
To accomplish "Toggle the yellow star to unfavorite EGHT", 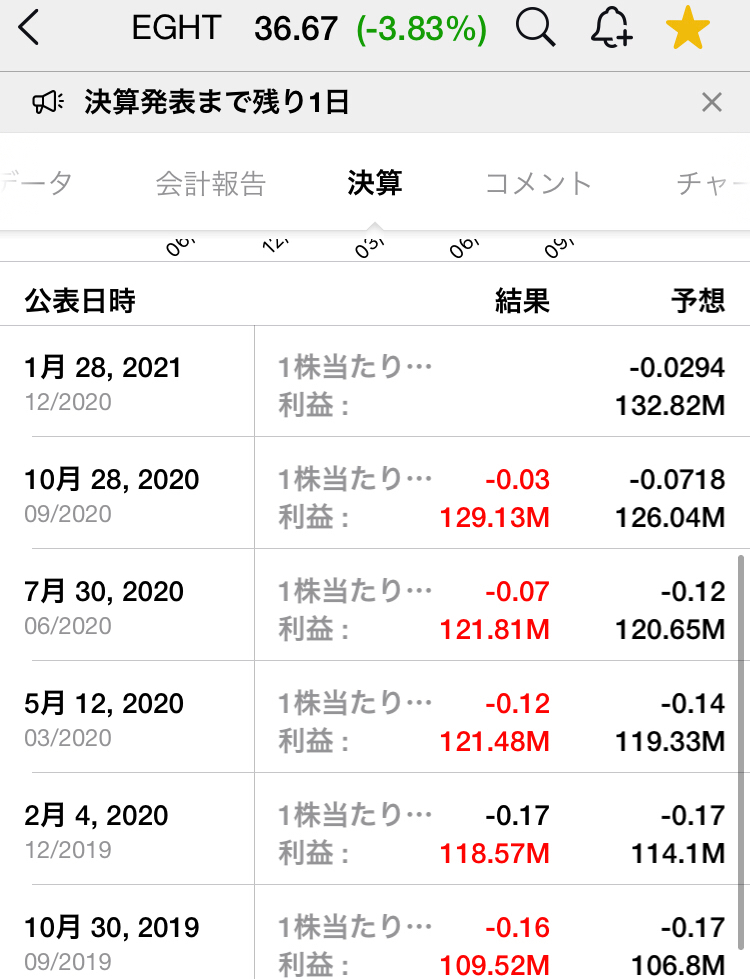I will coord(686,28).
